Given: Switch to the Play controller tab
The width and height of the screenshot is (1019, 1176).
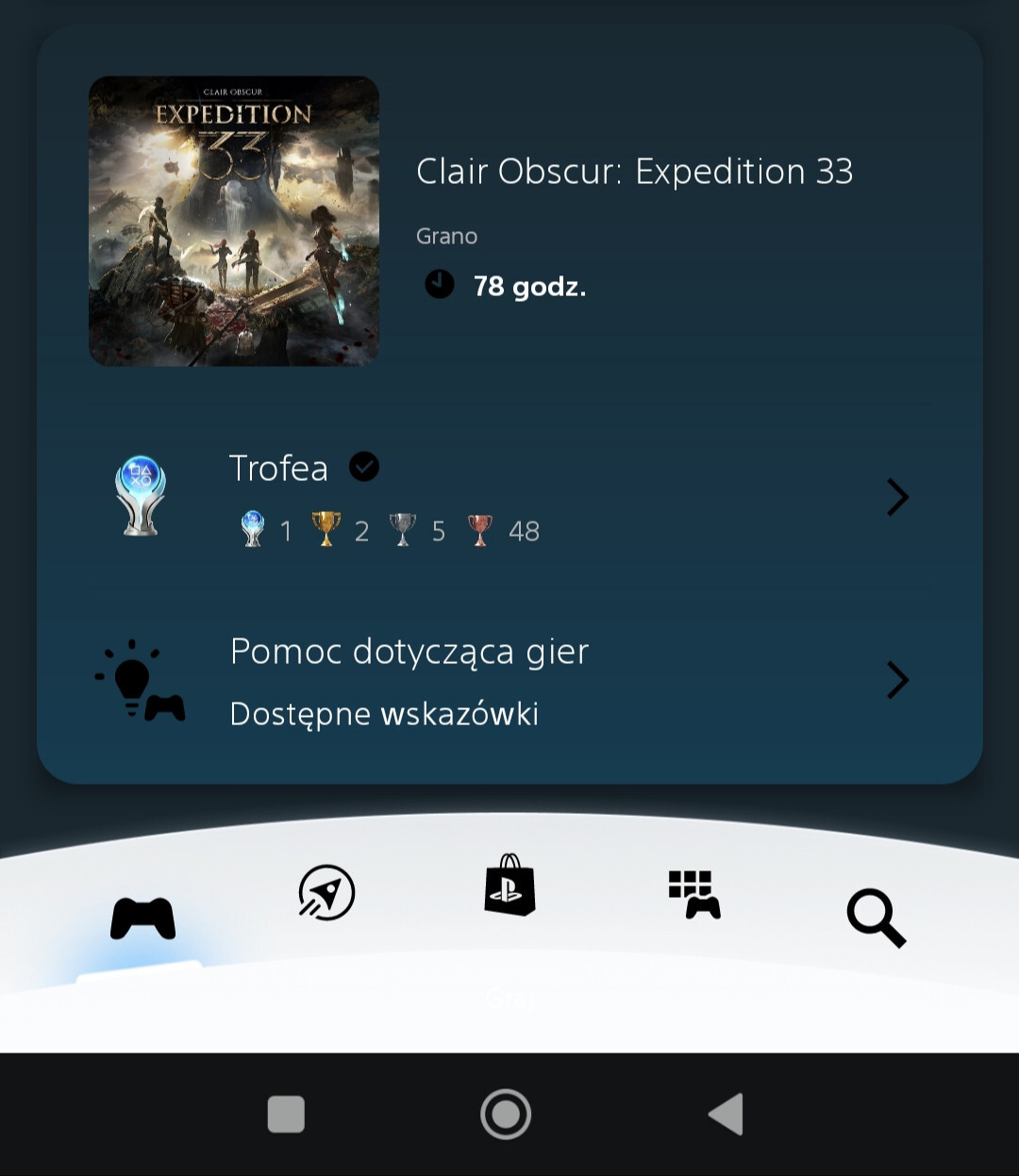Looking at the screenshot, I should point(142,919).
